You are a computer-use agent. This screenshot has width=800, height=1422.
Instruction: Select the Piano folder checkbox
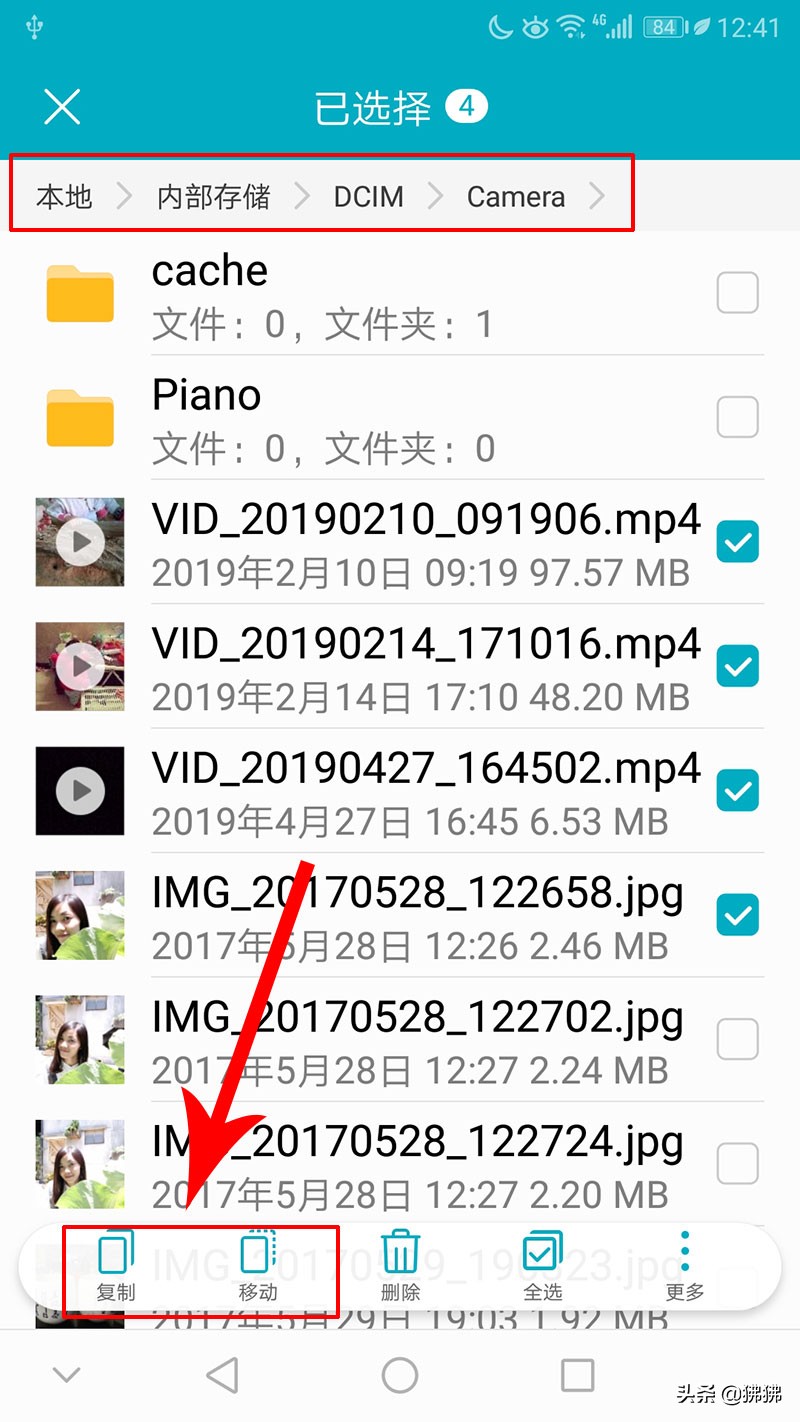[x=737, y=418]
